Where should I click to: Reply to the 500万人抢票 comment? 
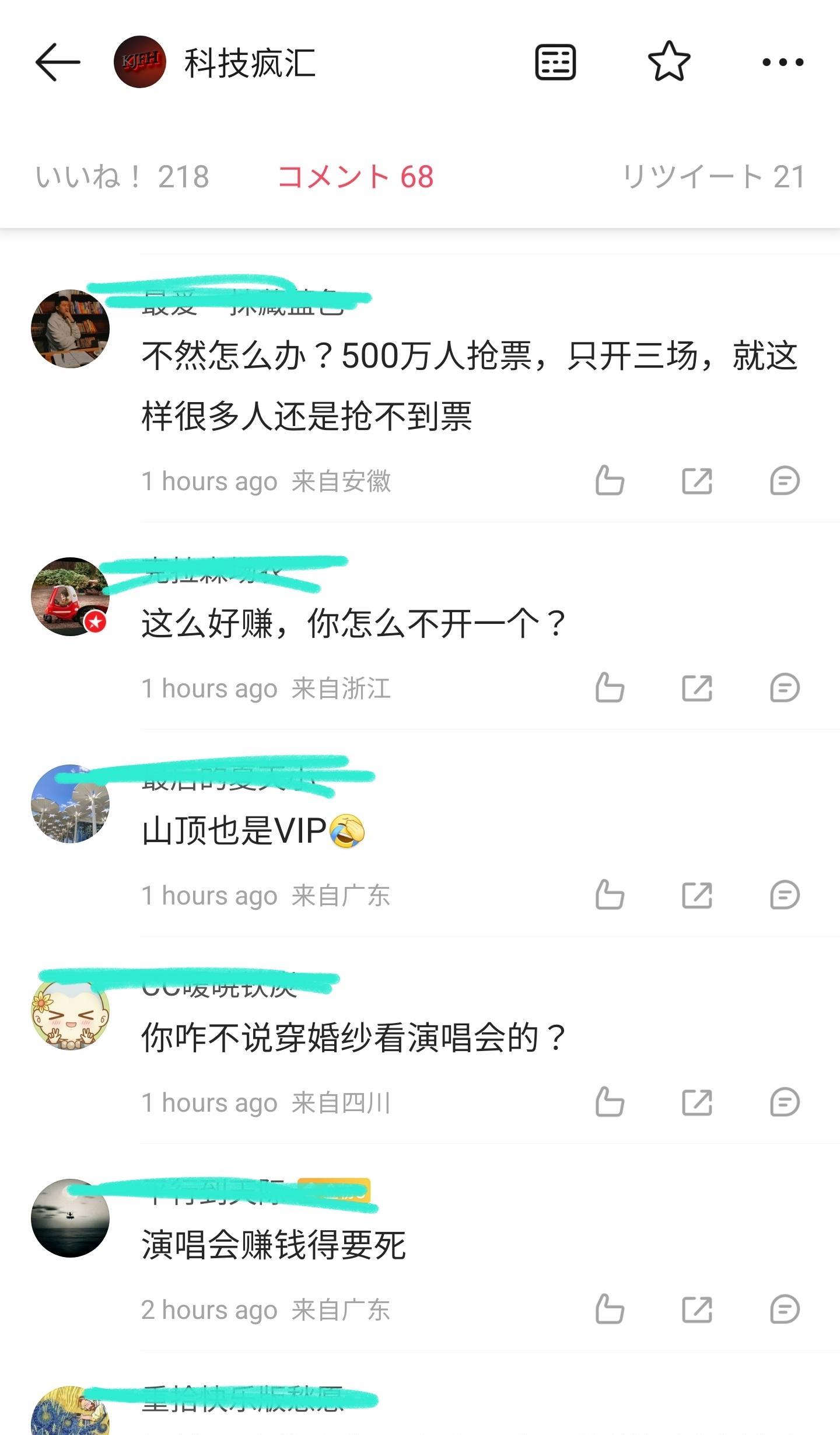click(785, 481)
